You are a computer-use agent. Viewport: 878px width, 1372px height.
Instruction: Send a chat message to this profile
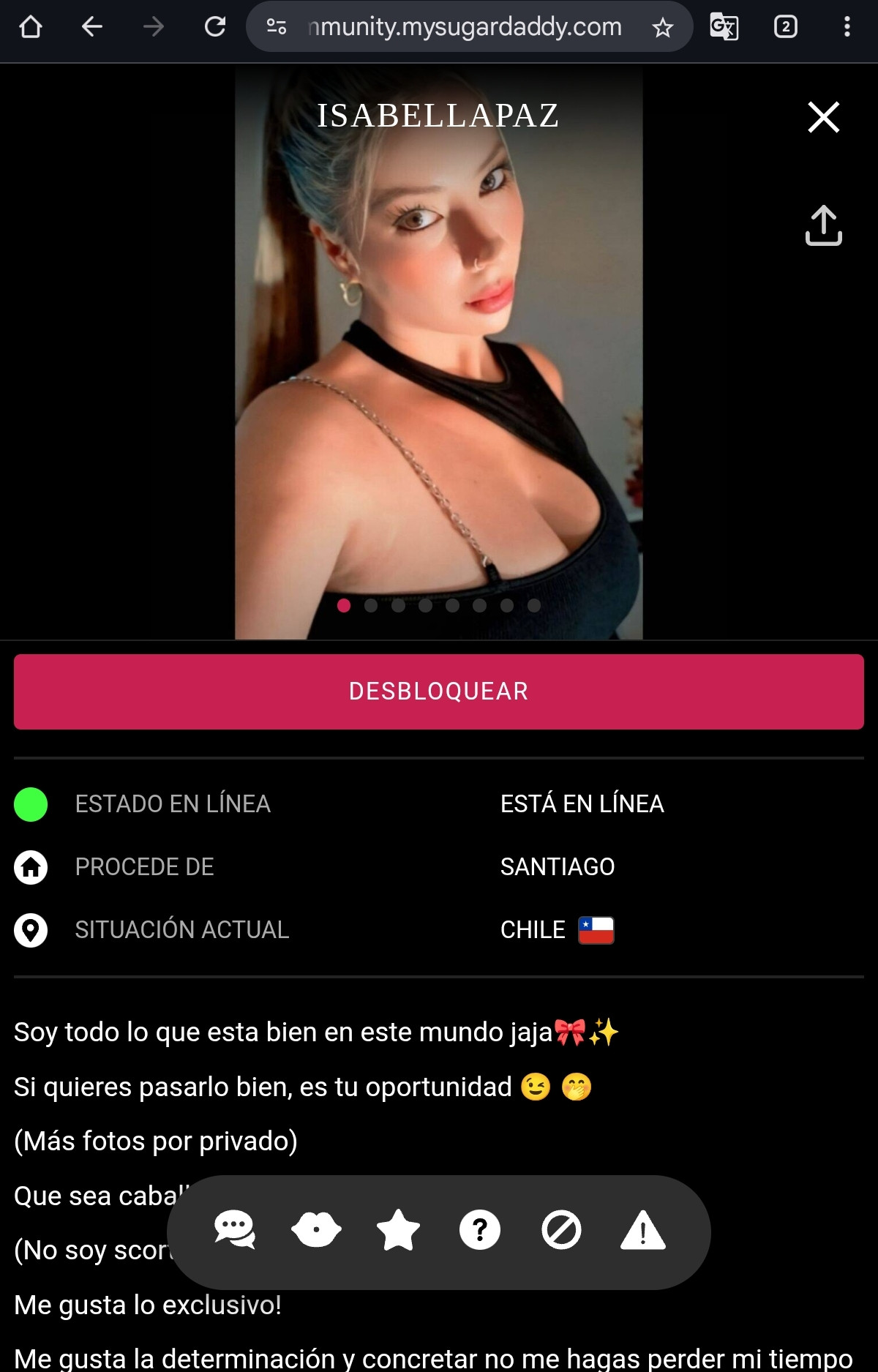click(x=234, y=1229)
